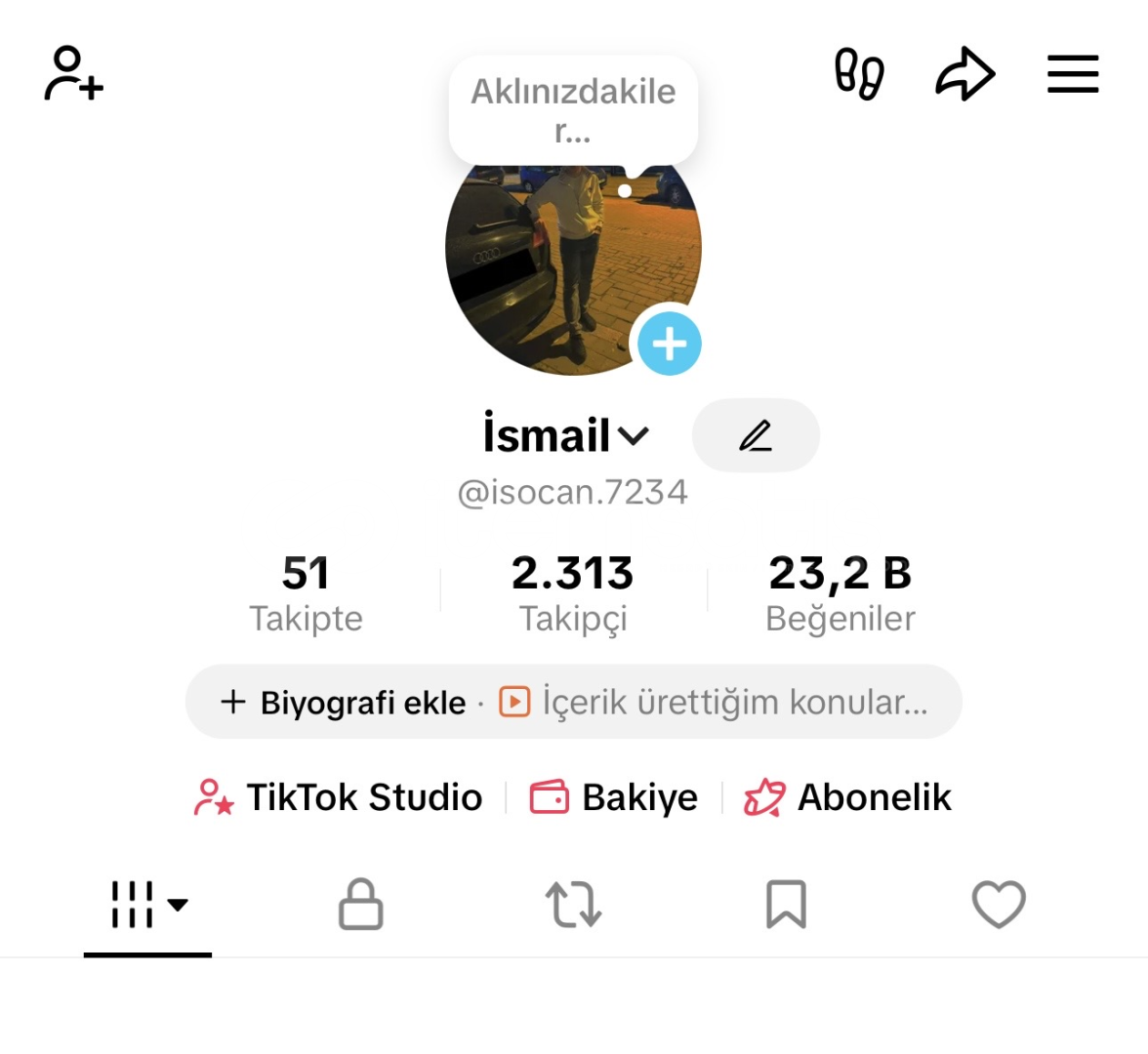The image size is (1148, 1054).
Task: Open Bakiye wallet balance
Action: click(x=614, y=797)
